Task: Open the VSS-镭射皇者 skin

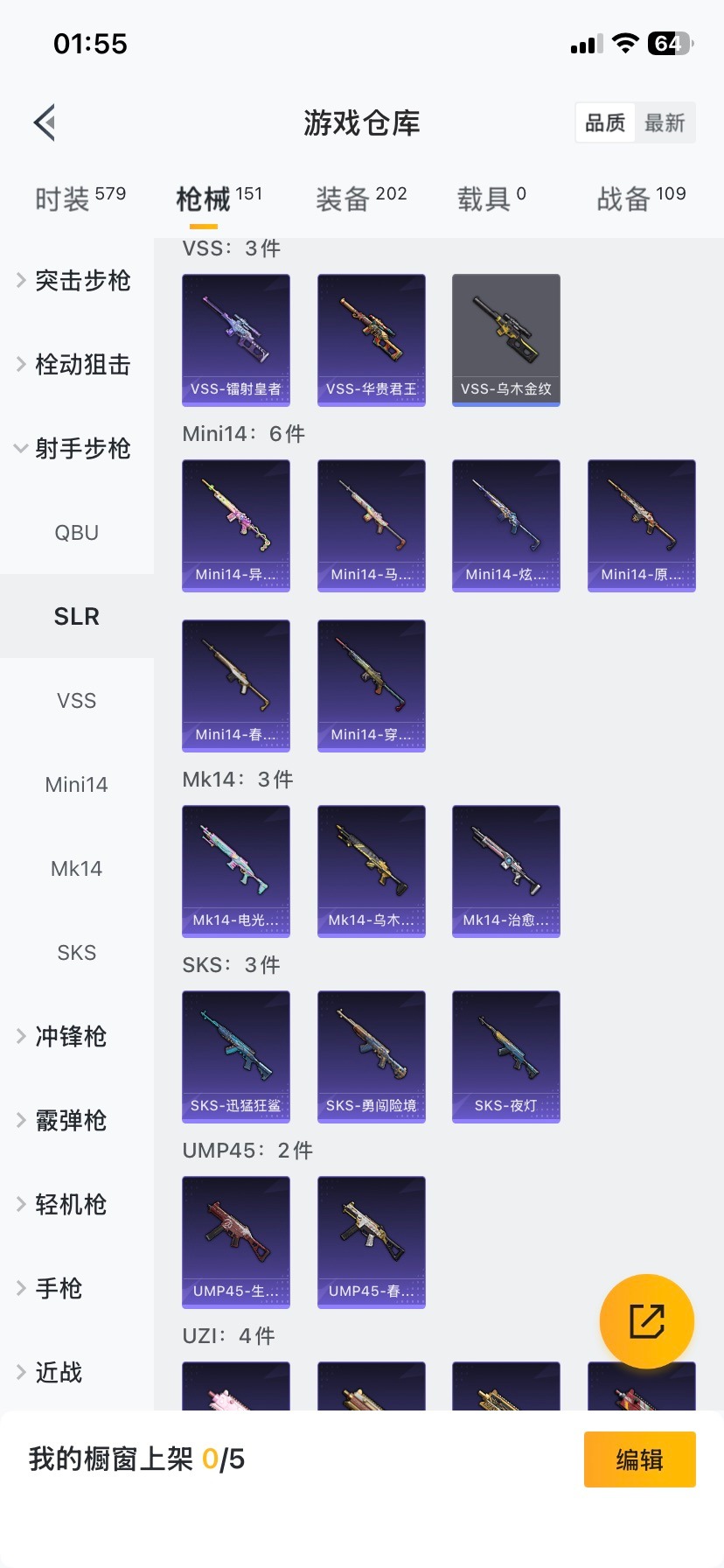Action: pyautogui.click(x=236, y=339)
